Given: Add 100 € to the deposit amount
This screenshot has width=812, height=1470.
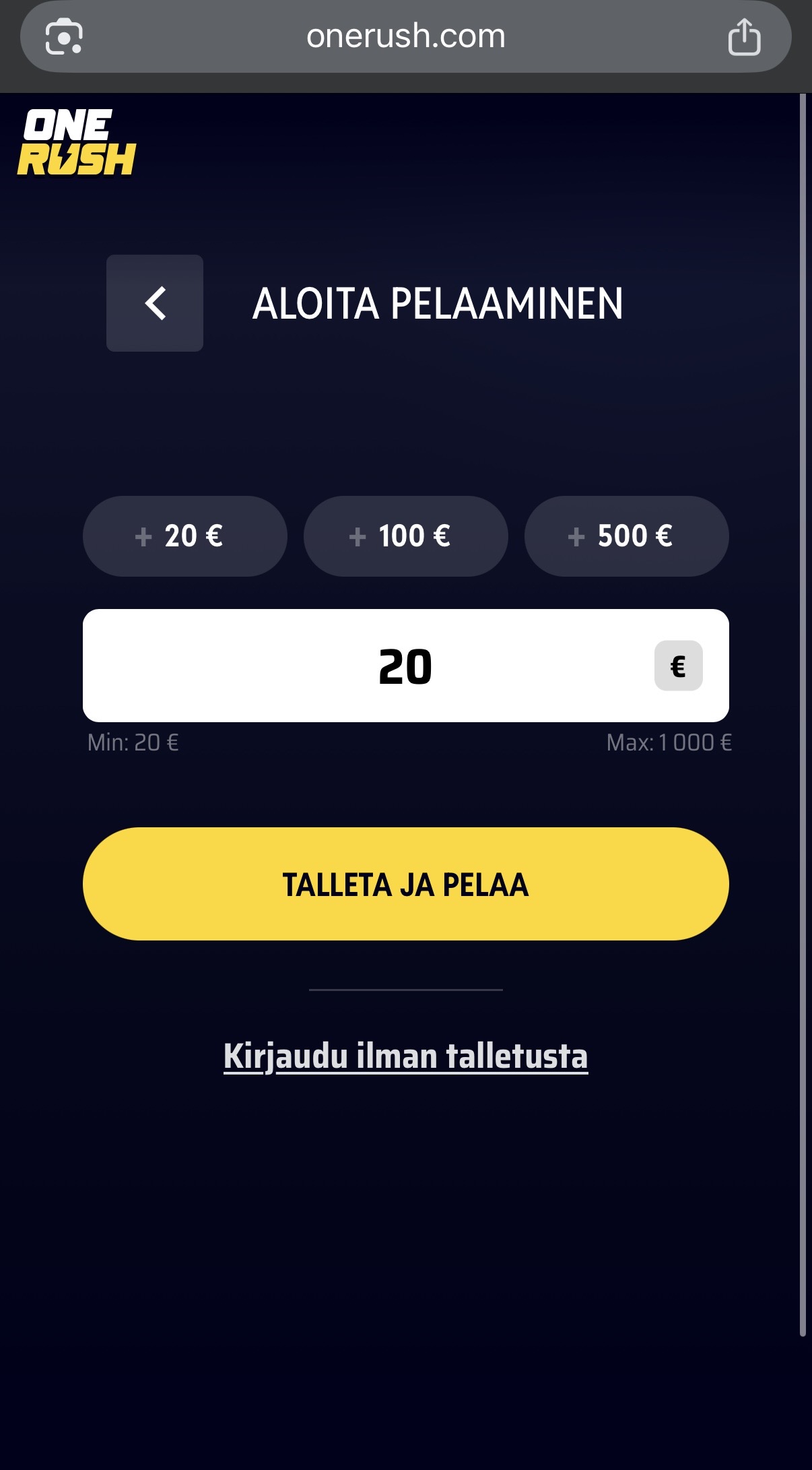Looking at the screenshot, I should [405, 536].
